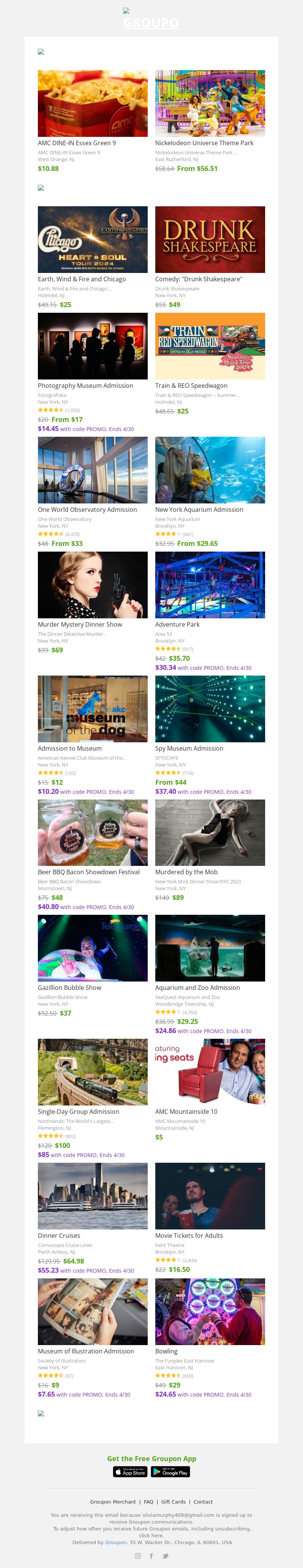View the Gazillion Bubble Show deal

(x=92, y=948)
